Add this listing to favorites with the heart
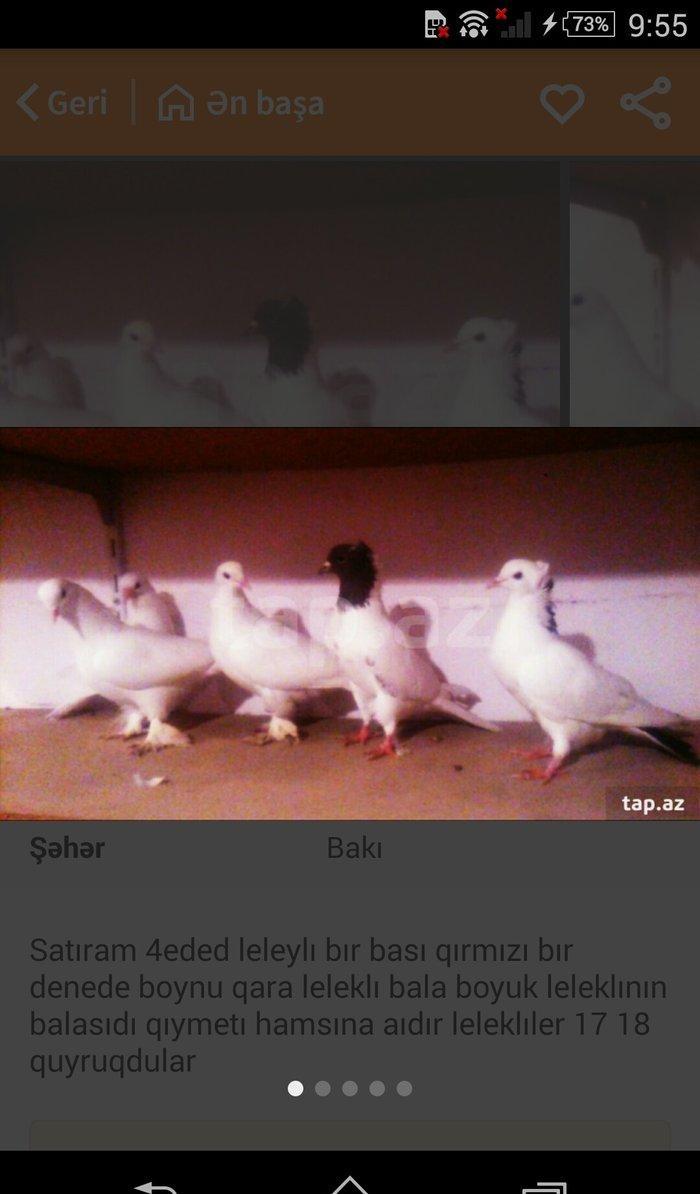 [x=562, y=103]
